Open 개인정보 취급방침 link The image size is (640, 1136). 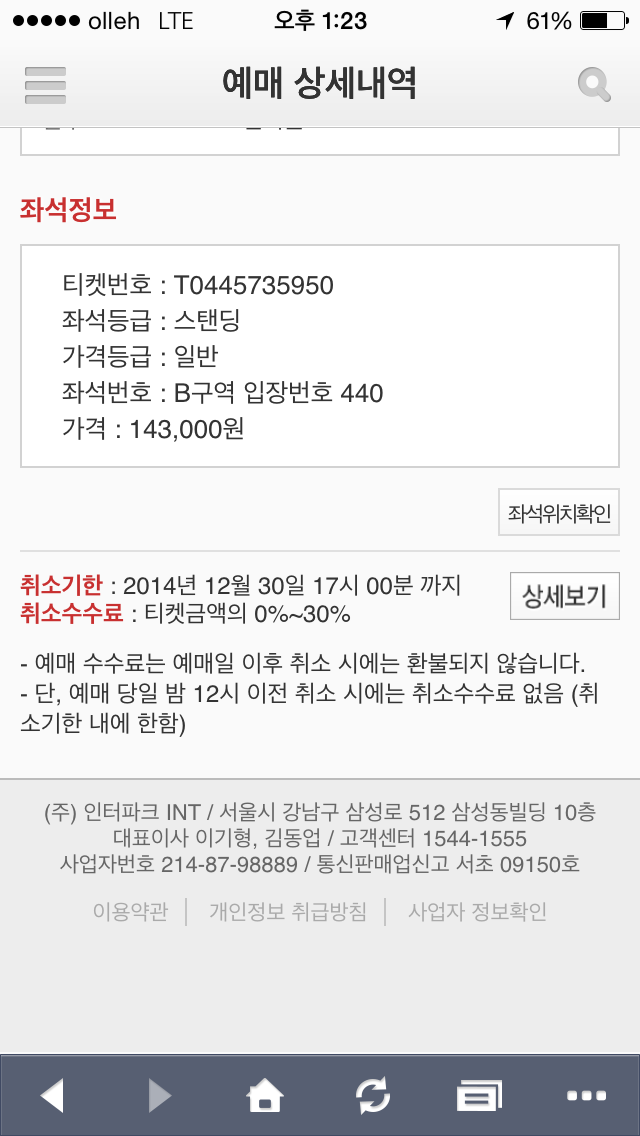(x=288, y=911)
